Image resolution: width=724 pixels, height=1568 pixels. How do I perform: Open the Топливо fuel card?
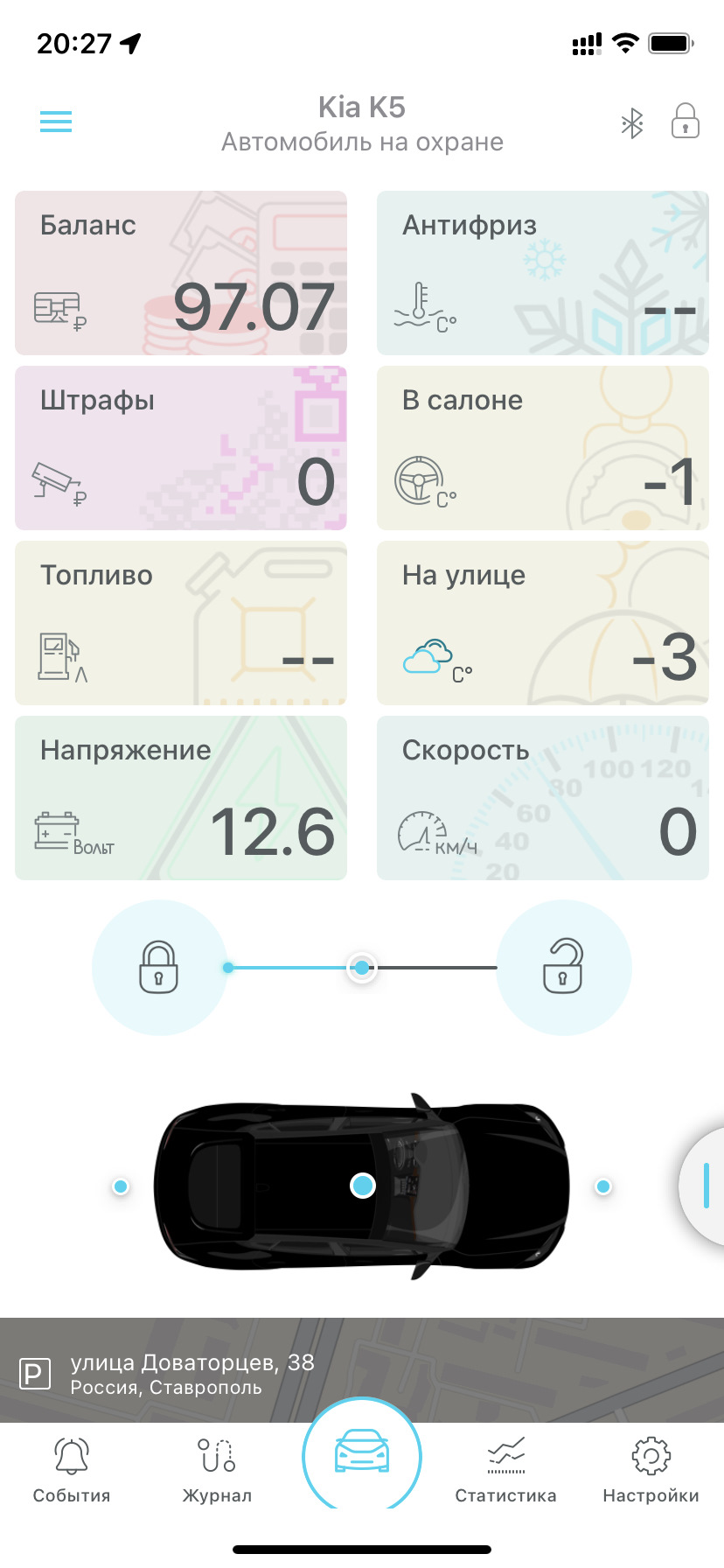click(181, 623)
